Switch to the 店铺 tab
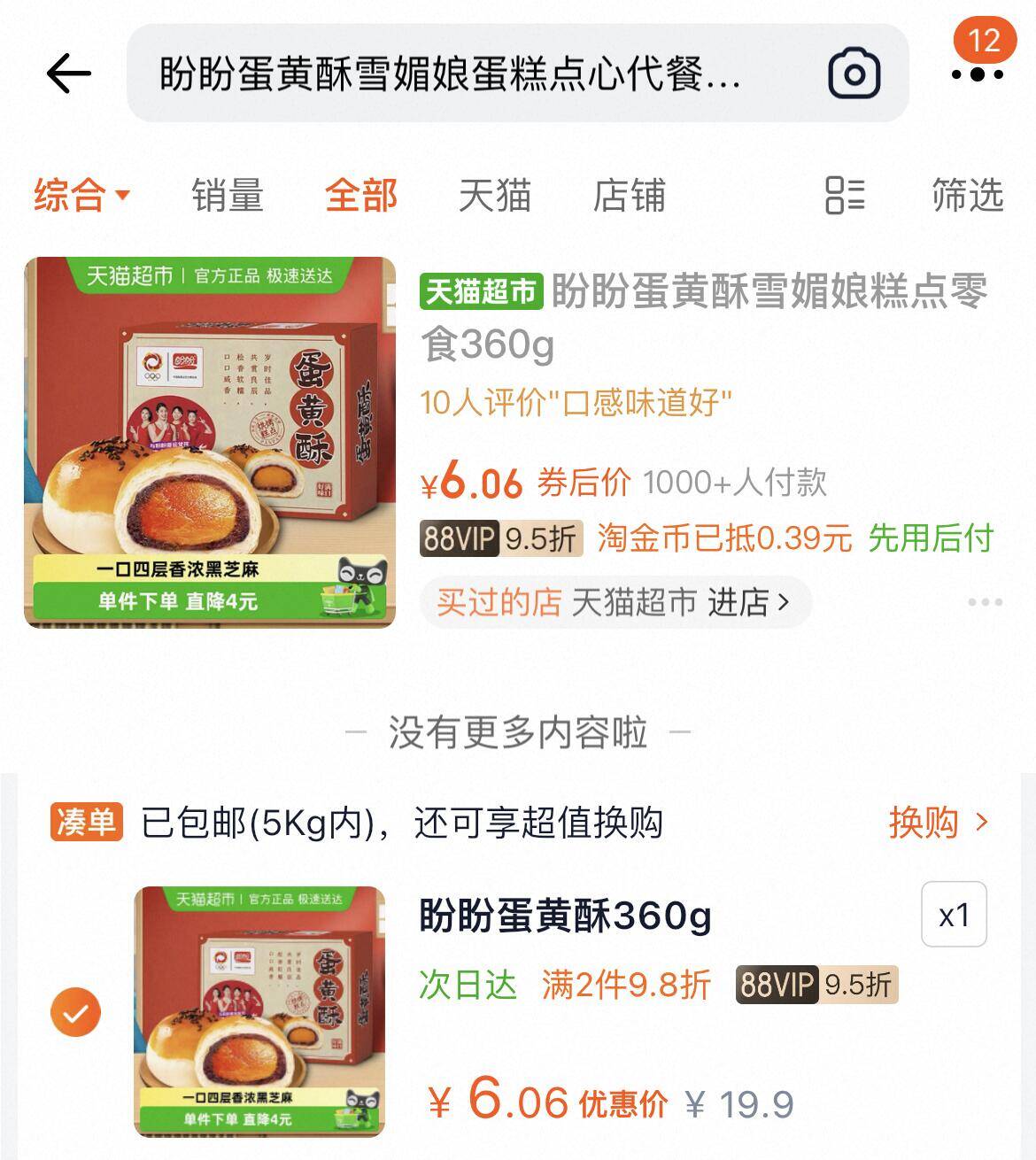 click(x=629, y=195)
